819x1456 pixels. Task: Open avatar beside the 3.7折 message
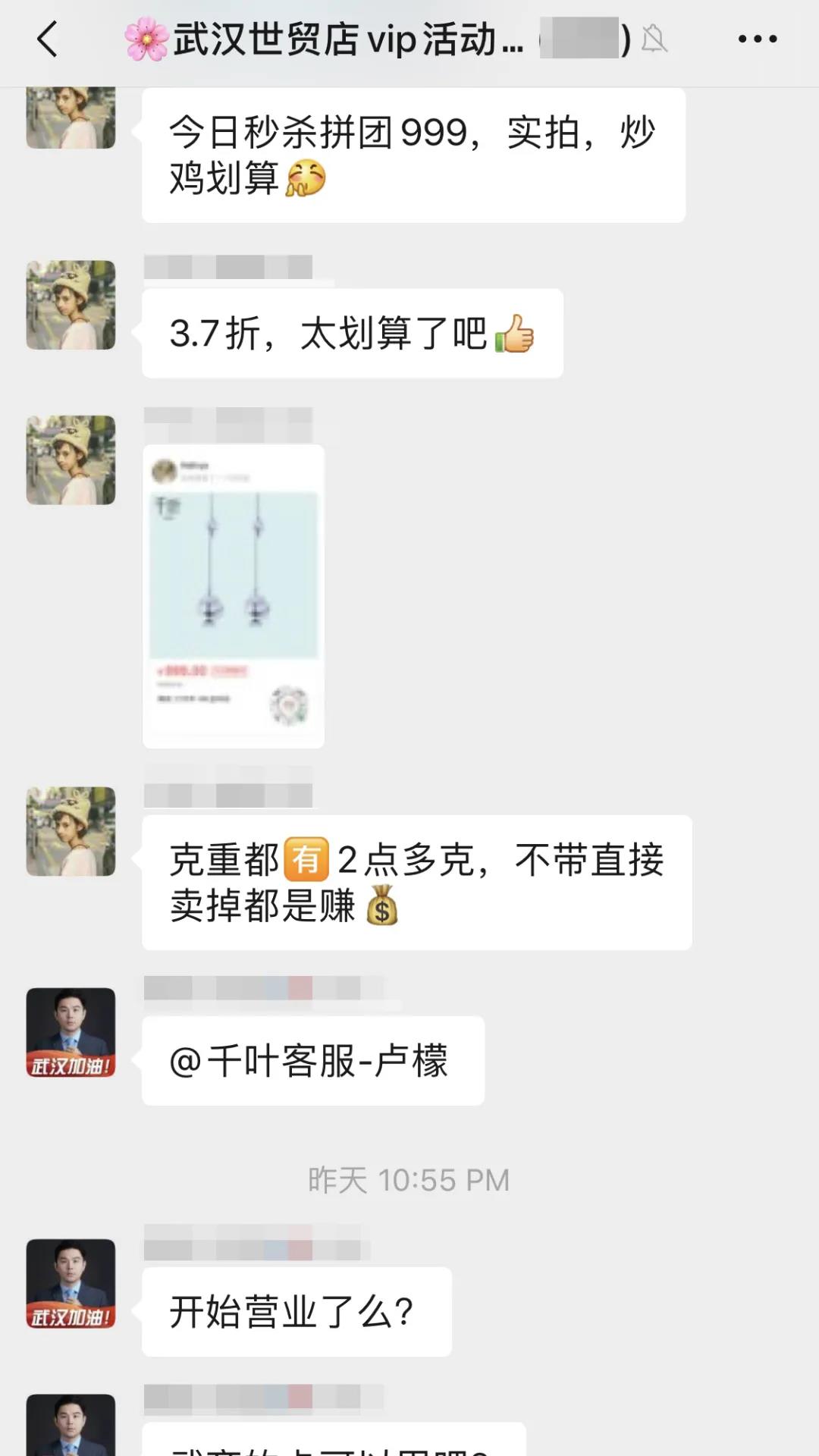click(x=71, y=305)
